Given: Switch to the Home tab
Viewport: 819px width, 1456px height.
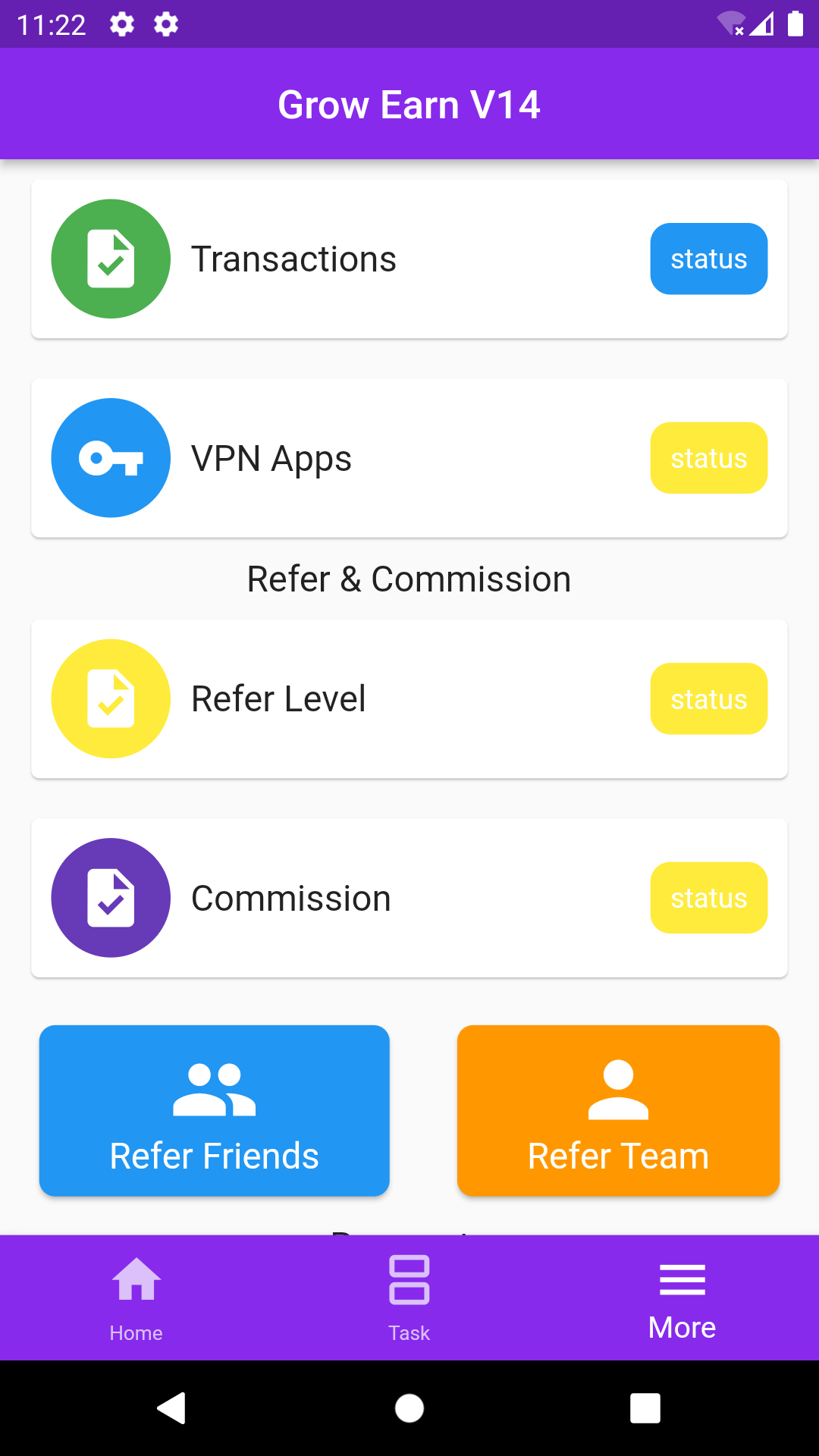Looking at the screenshot, I should (x=136, y=1298).
